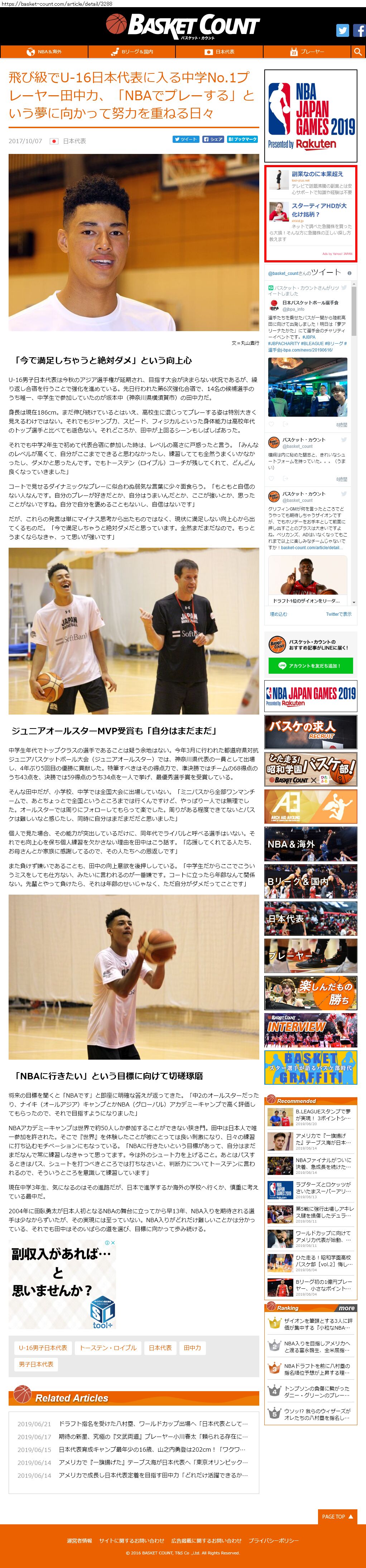This screenshot has height=1568, width=366.
Task: Open the バスケの求人 RECRUIT banner
Action: tap(310, 732)
